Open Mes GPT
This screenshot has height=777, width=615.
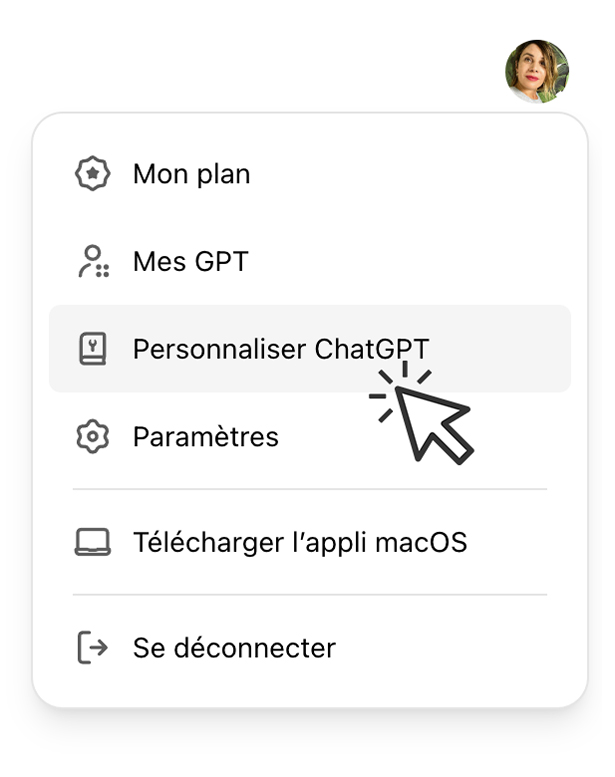coord(190,262)
